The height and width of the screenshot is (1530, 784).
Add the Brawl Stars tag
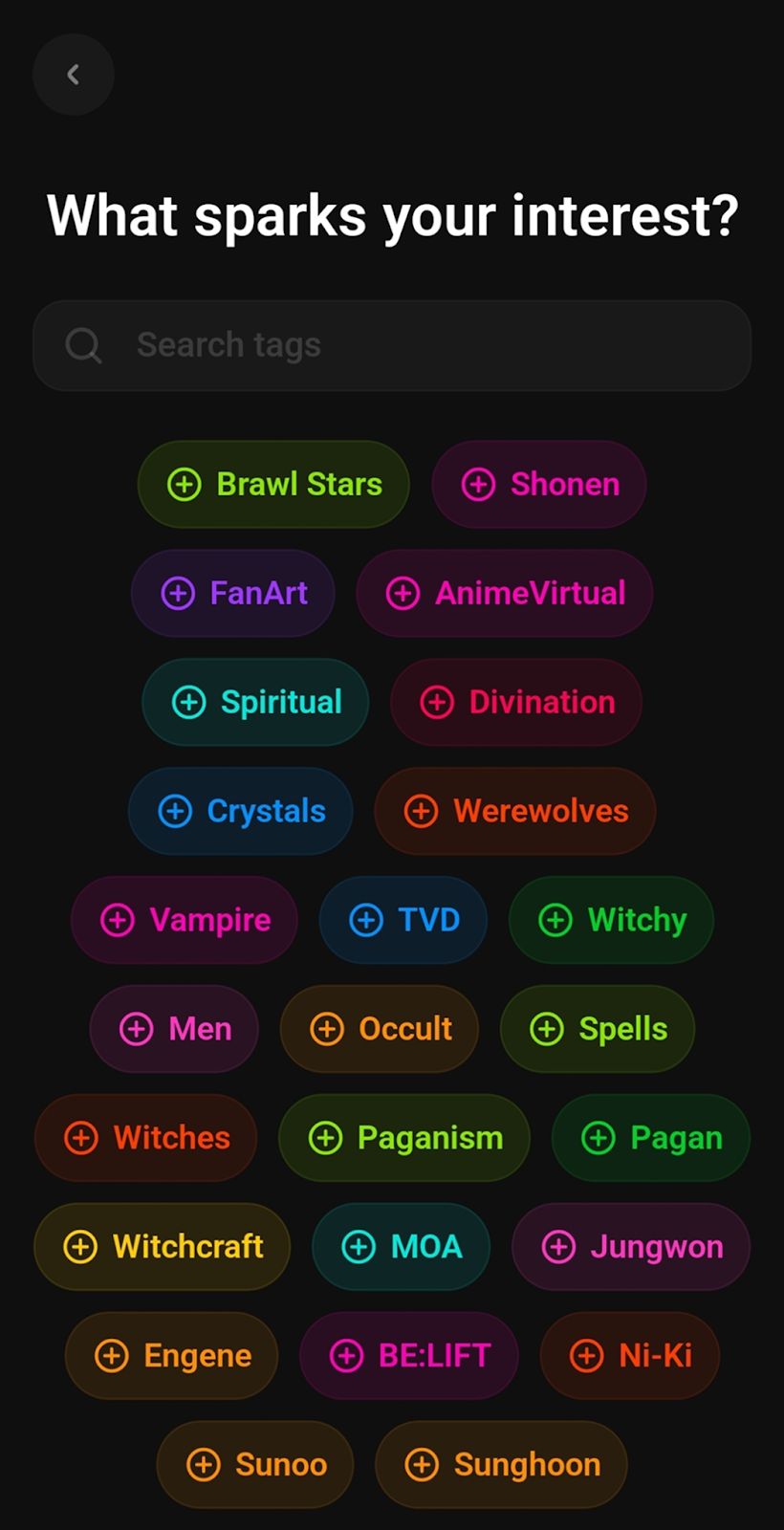273,484
